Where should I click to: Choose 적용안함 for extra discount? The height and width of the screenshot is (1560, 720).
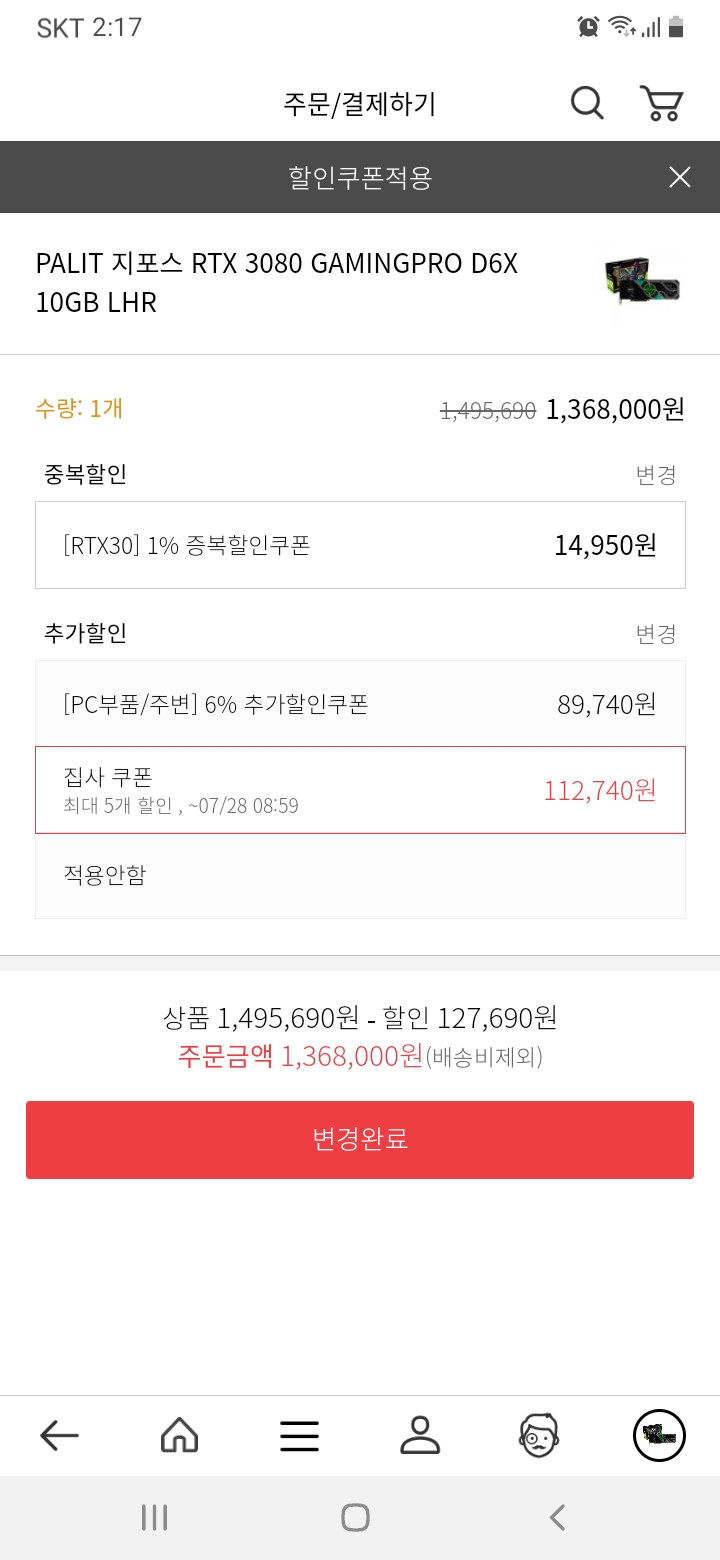tap(360, 876)
